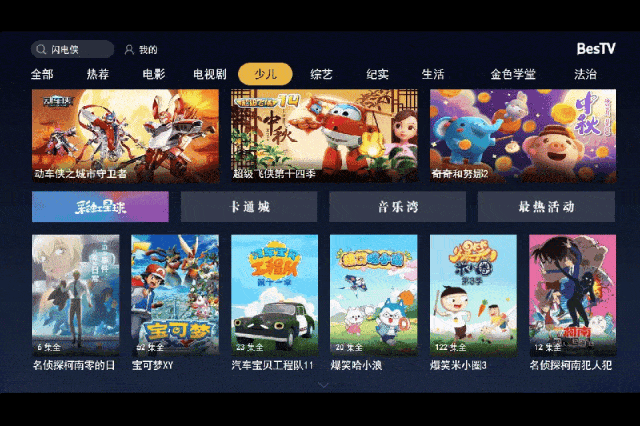Go to the 电视剧 tab
The image size is (640, 426).
tap(210, 74)
